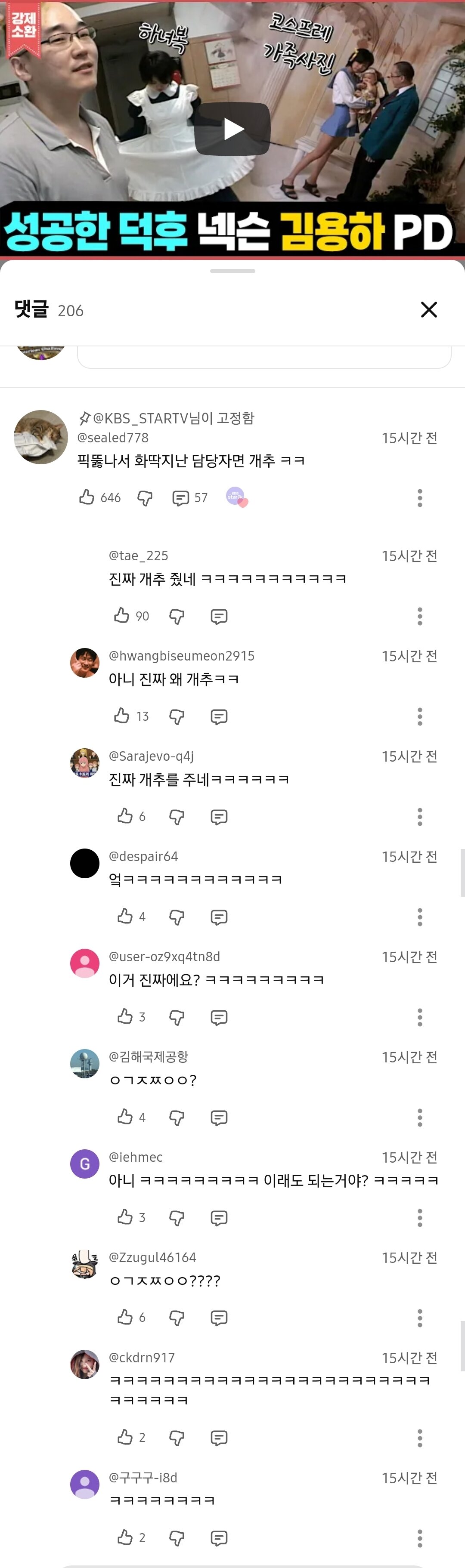465x1568 pixels.
Task: Open @sealed778's profile avatar
Action: [41, 437]
